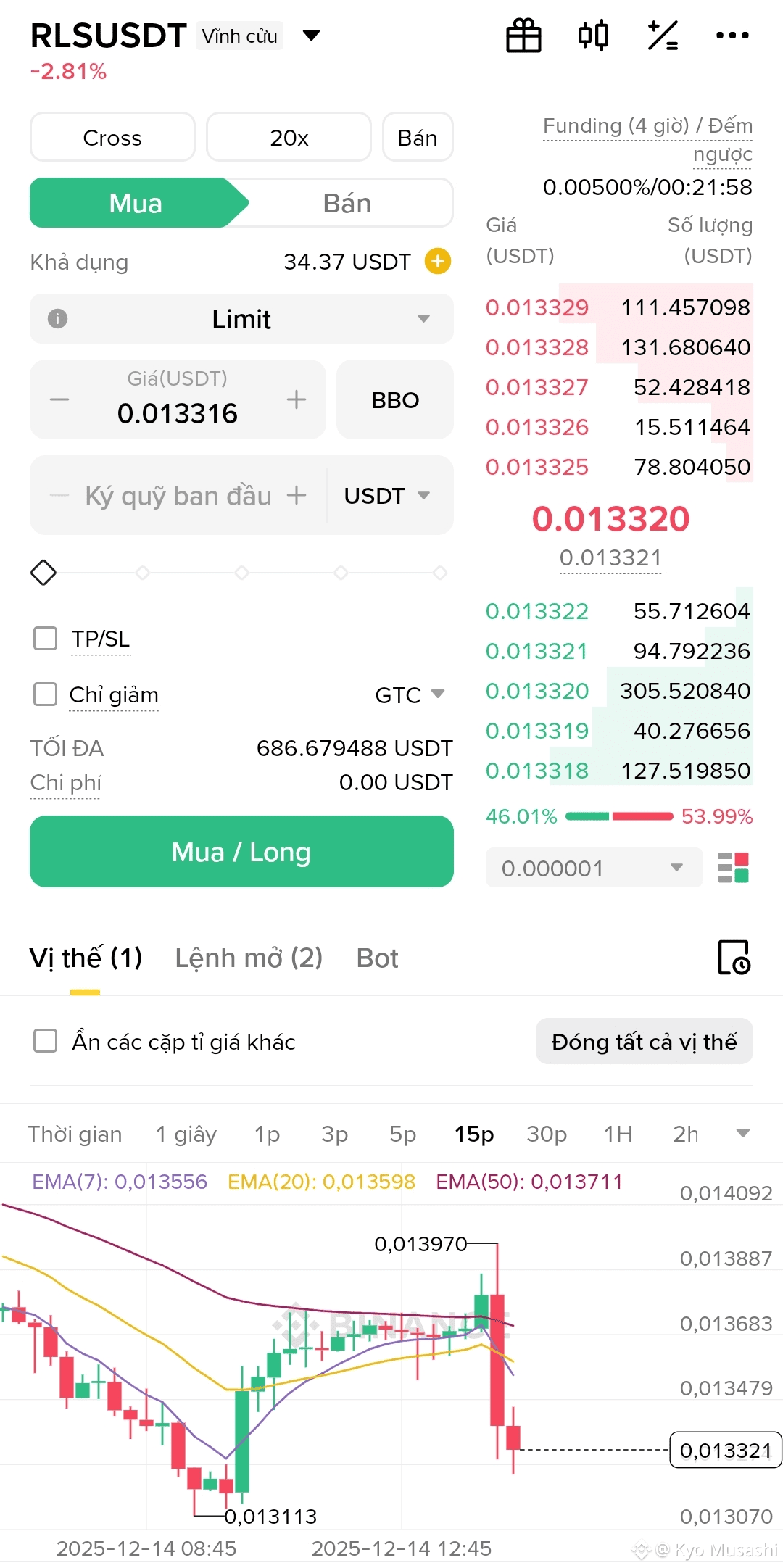Enter the initial margin amount (Ký quỹ ban đầu)
Image resolution: width=783 pixels, height=1568 pixels.
178,496
